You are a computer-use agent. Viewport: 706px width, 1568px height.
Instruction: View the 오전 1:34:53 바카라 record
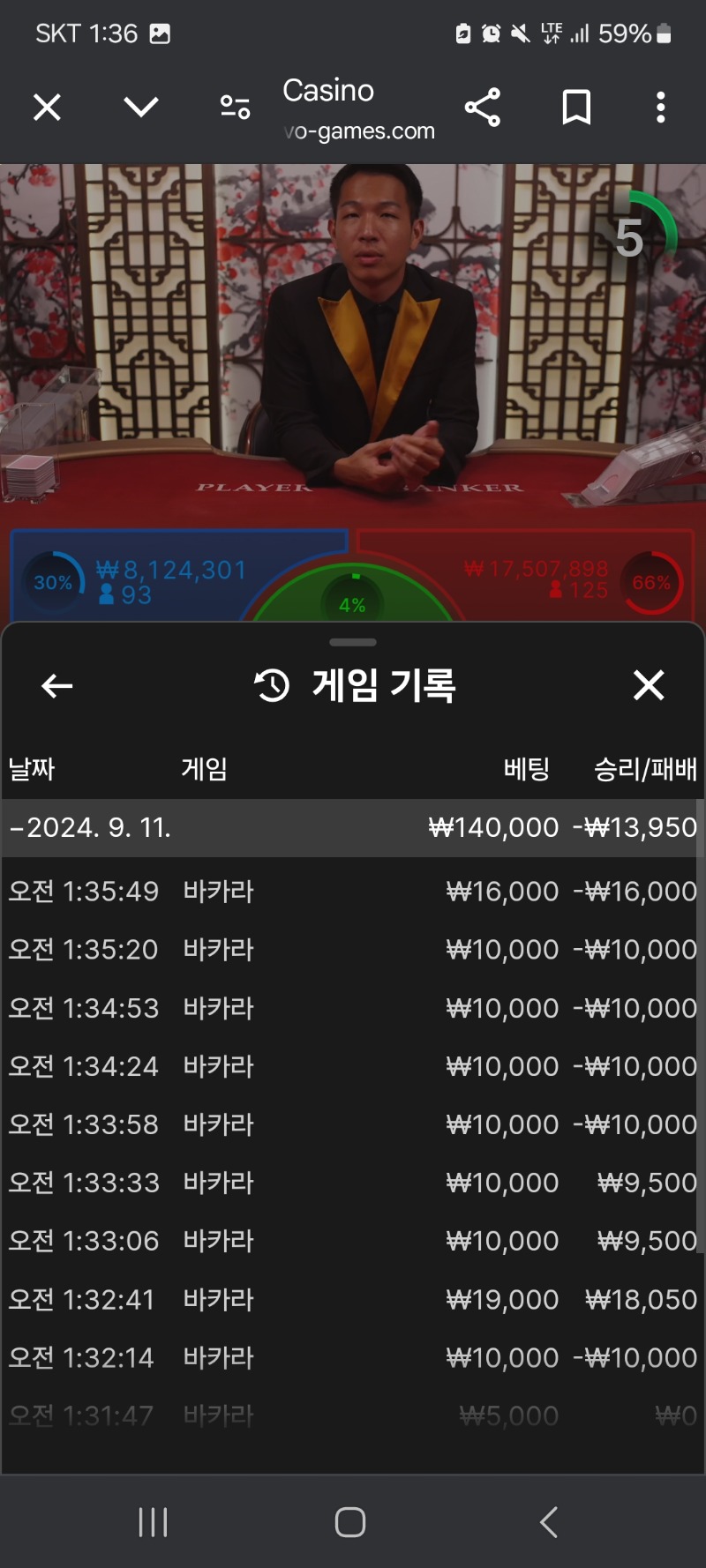(351, 1007)
